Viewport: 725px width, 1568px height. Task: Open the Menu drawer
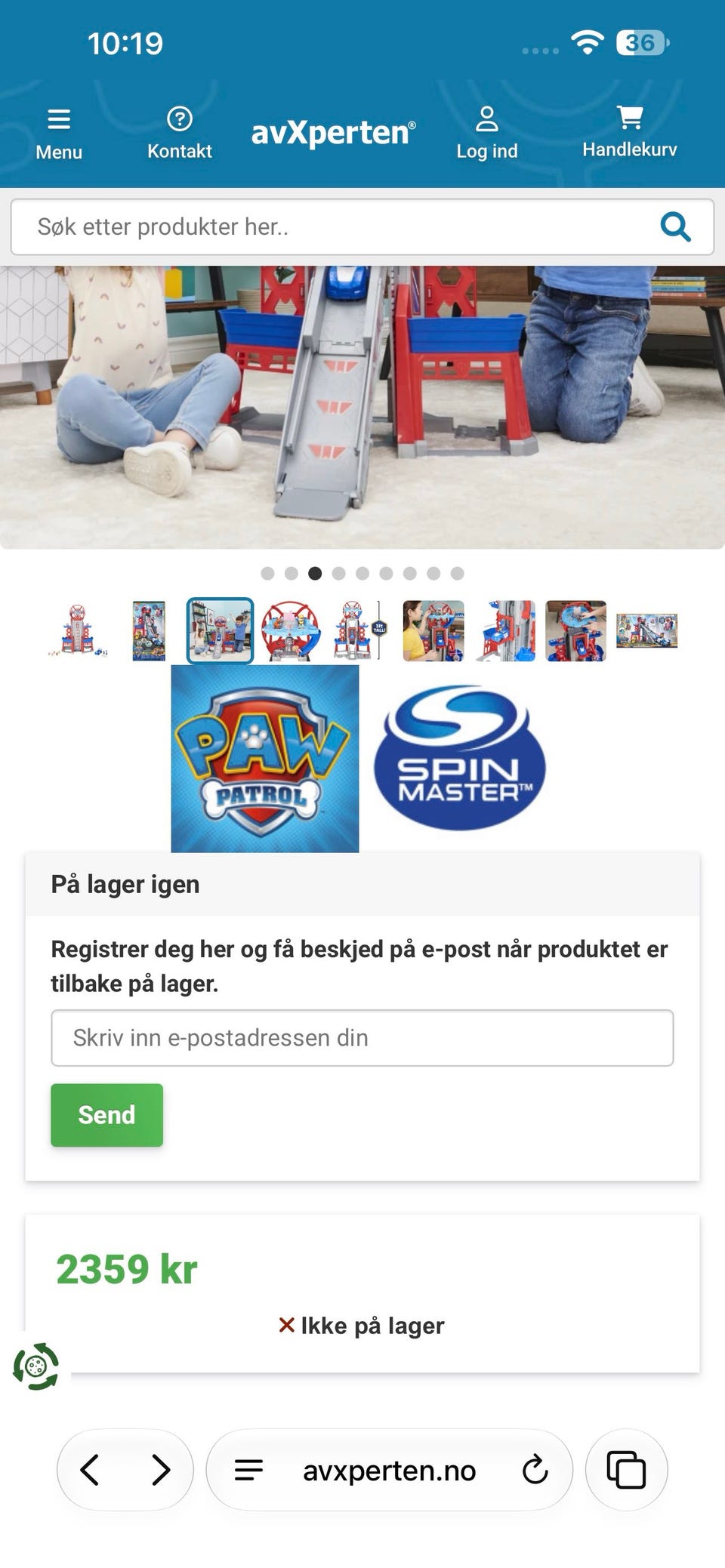tap(59, 134)
